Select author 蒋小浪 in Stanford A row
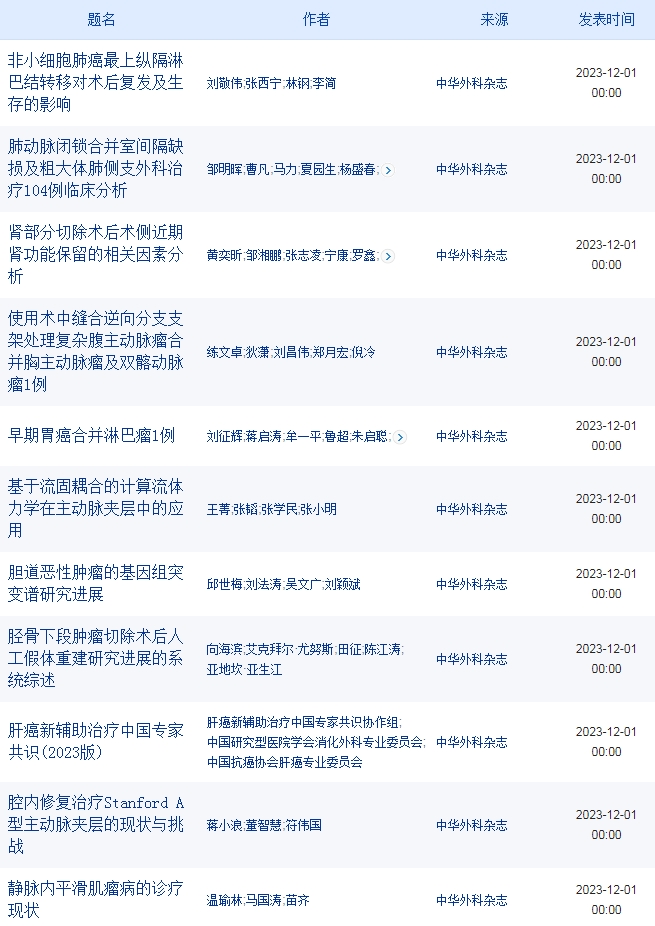 224,825
